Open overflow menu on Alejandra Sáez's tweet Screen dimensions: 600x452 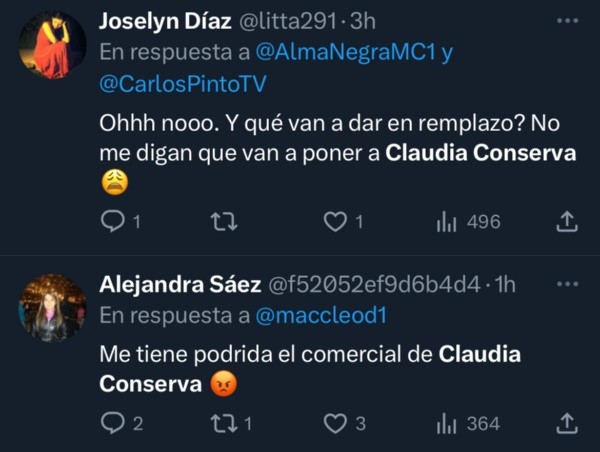point(567,285)
